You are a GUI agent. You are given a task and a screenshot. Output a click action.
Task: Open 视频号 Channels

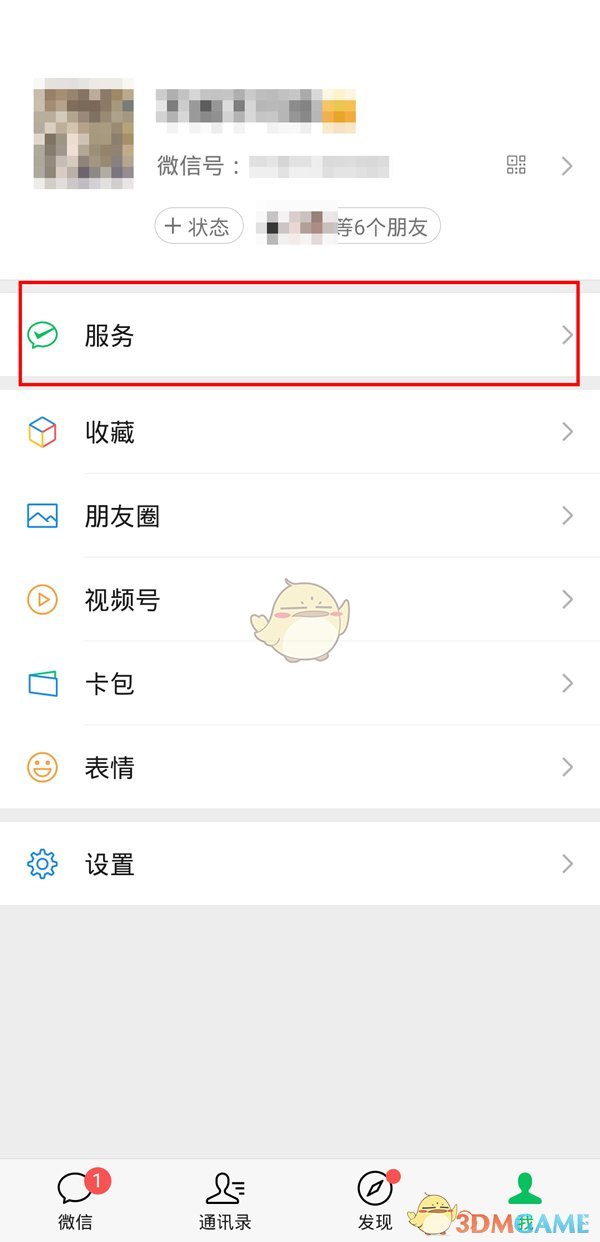[x=300, y=600]
